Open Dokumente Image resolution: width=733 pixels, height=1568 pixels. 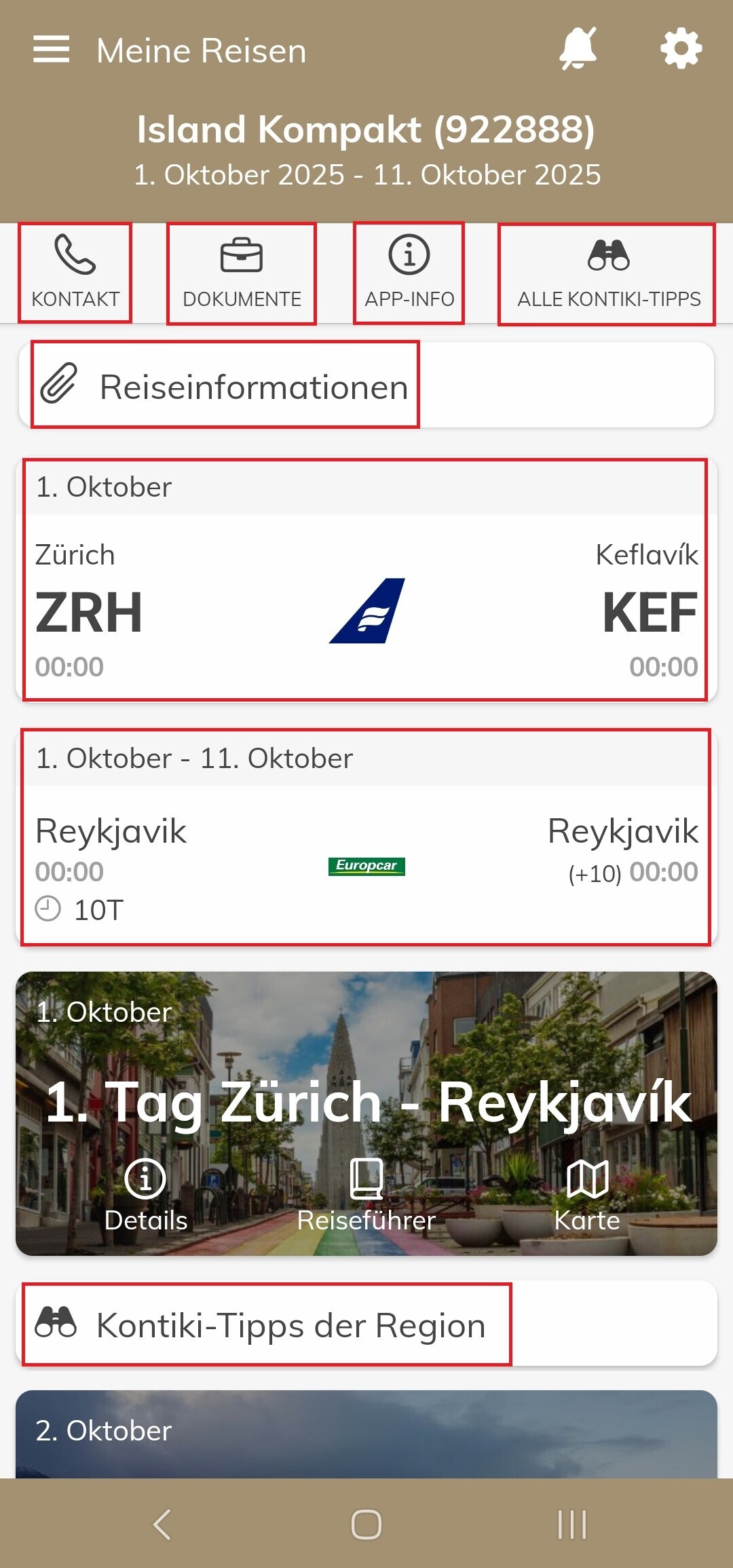pos(242,273)
